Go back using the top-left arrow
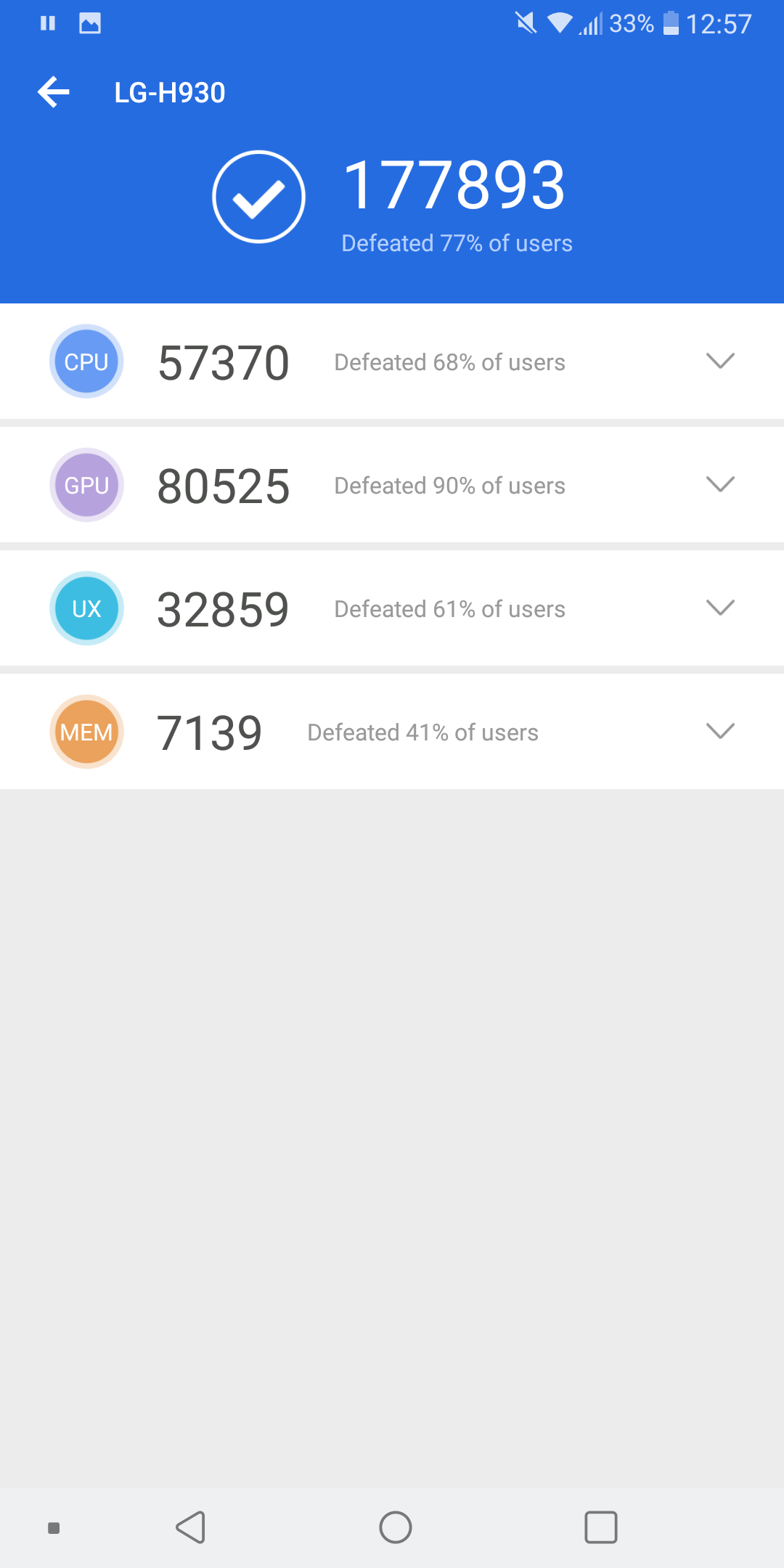This screenshot has width=784, height=1568. point(54,92)
